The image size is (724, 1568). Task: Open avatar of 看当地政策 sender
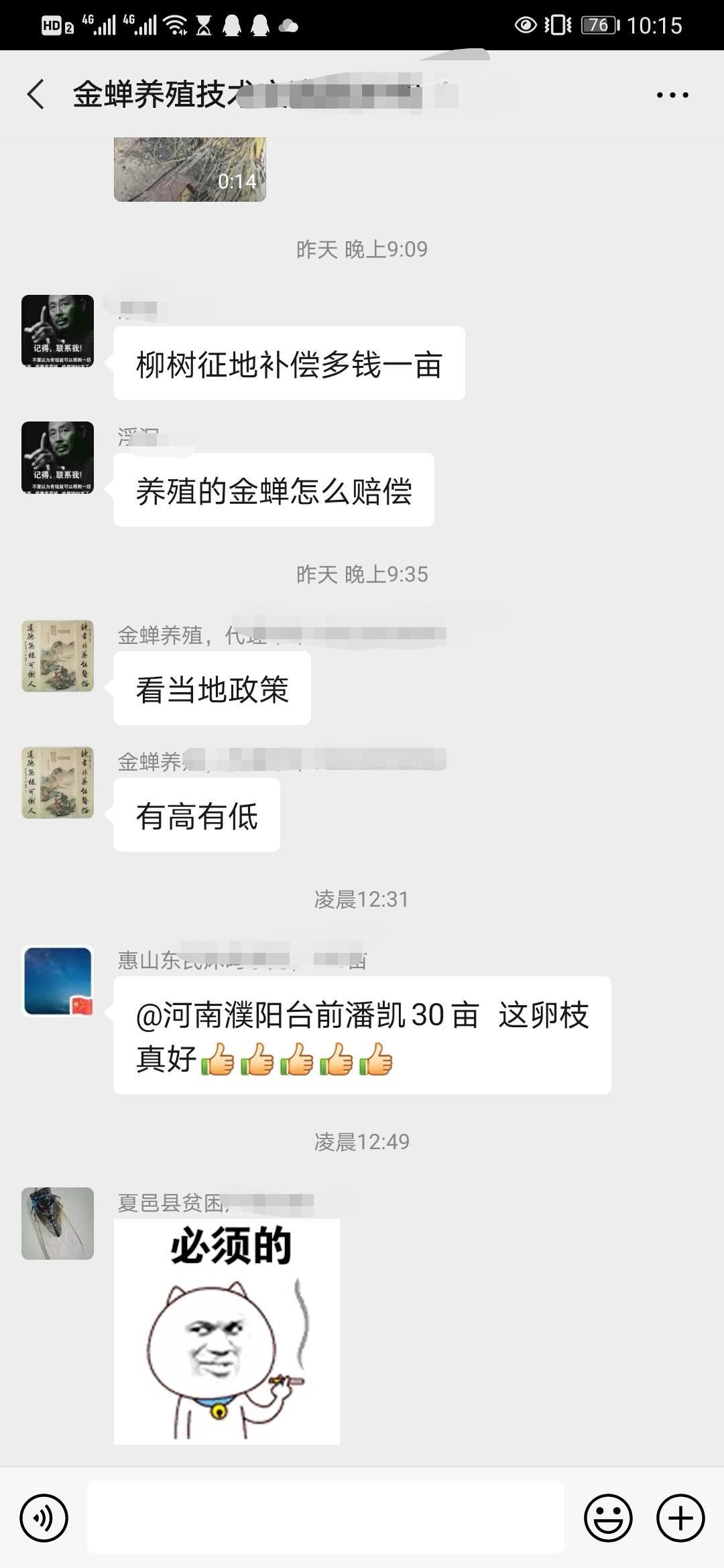coord(58,656)
